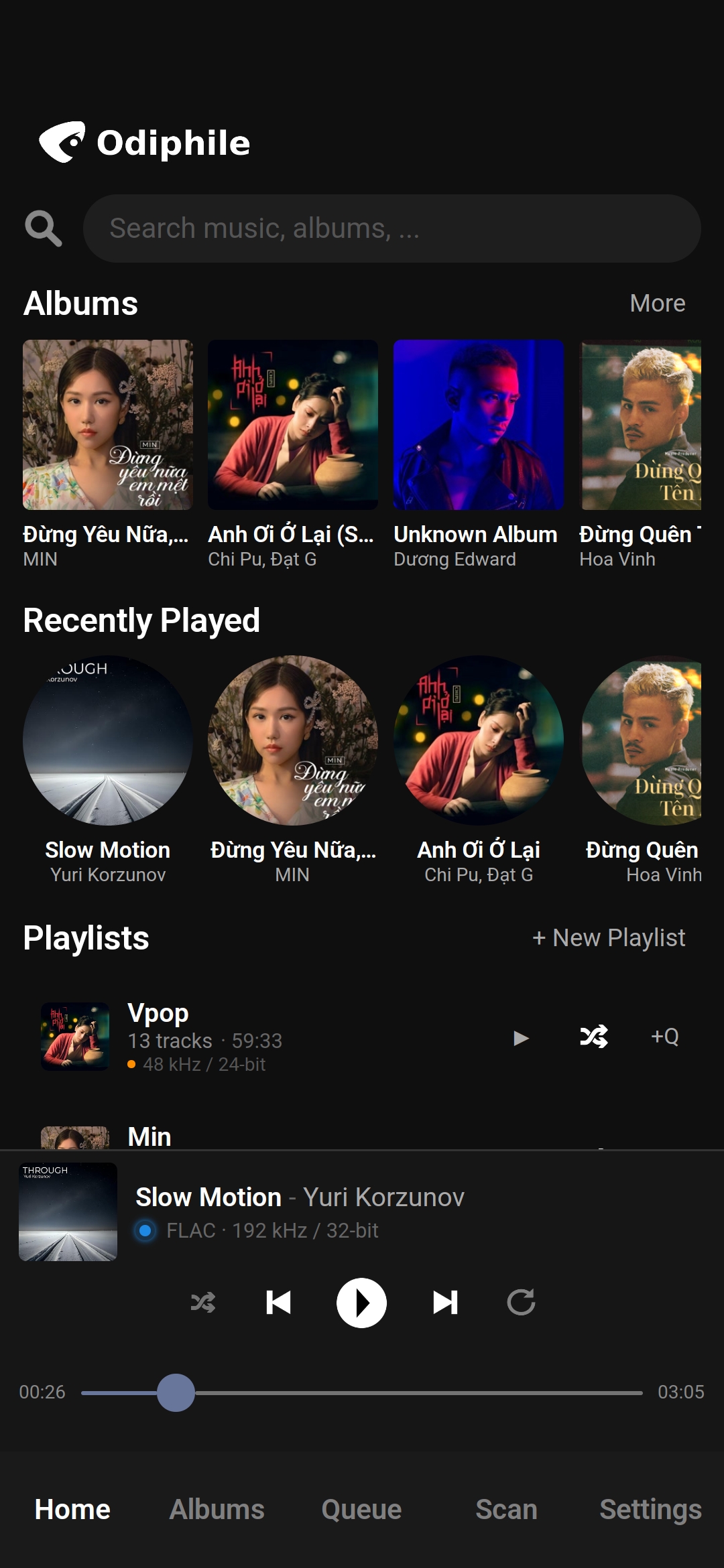Viewport: 724px width, 1568px height.
Task: Shuffle the Vpop playlist
Action: coord(594,1037)
